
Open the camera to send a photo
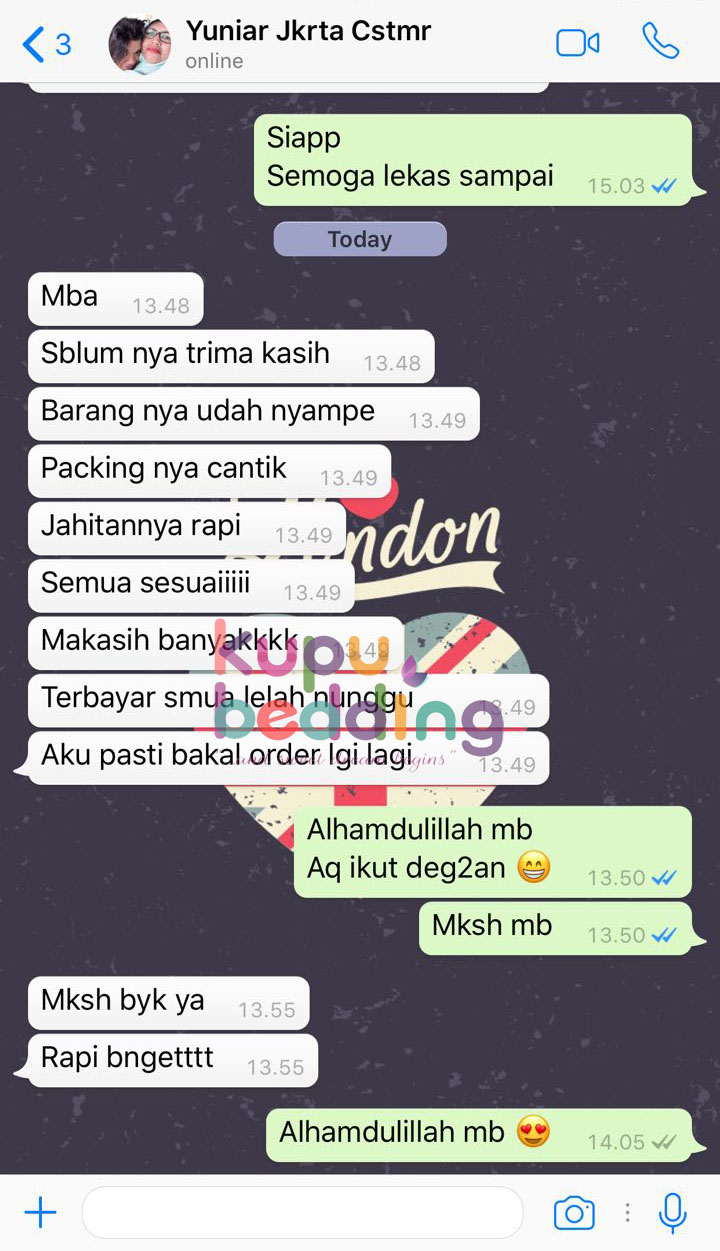(574, 1213)
